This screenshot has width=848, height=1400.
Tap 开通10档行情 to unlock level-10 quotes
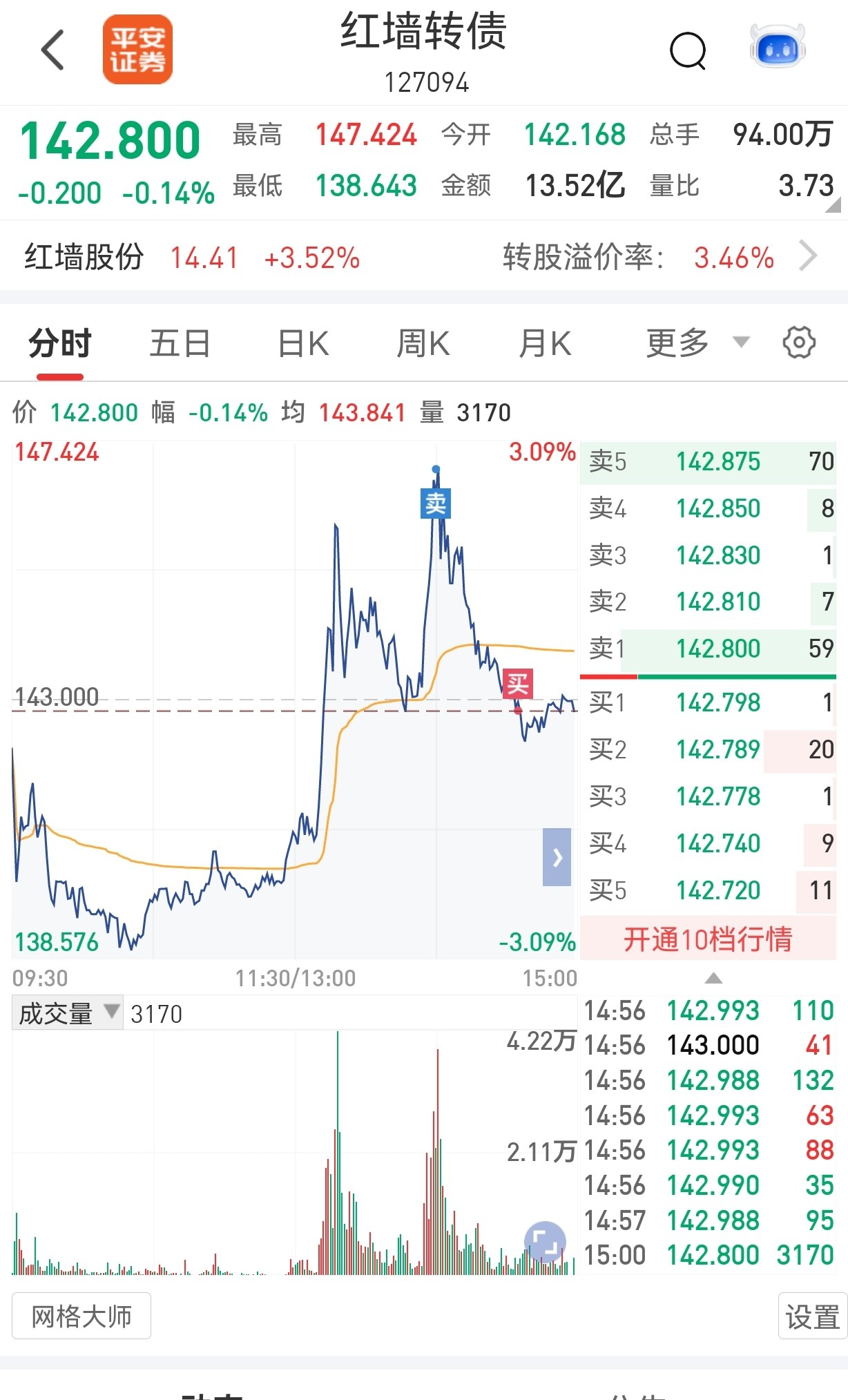708,939
